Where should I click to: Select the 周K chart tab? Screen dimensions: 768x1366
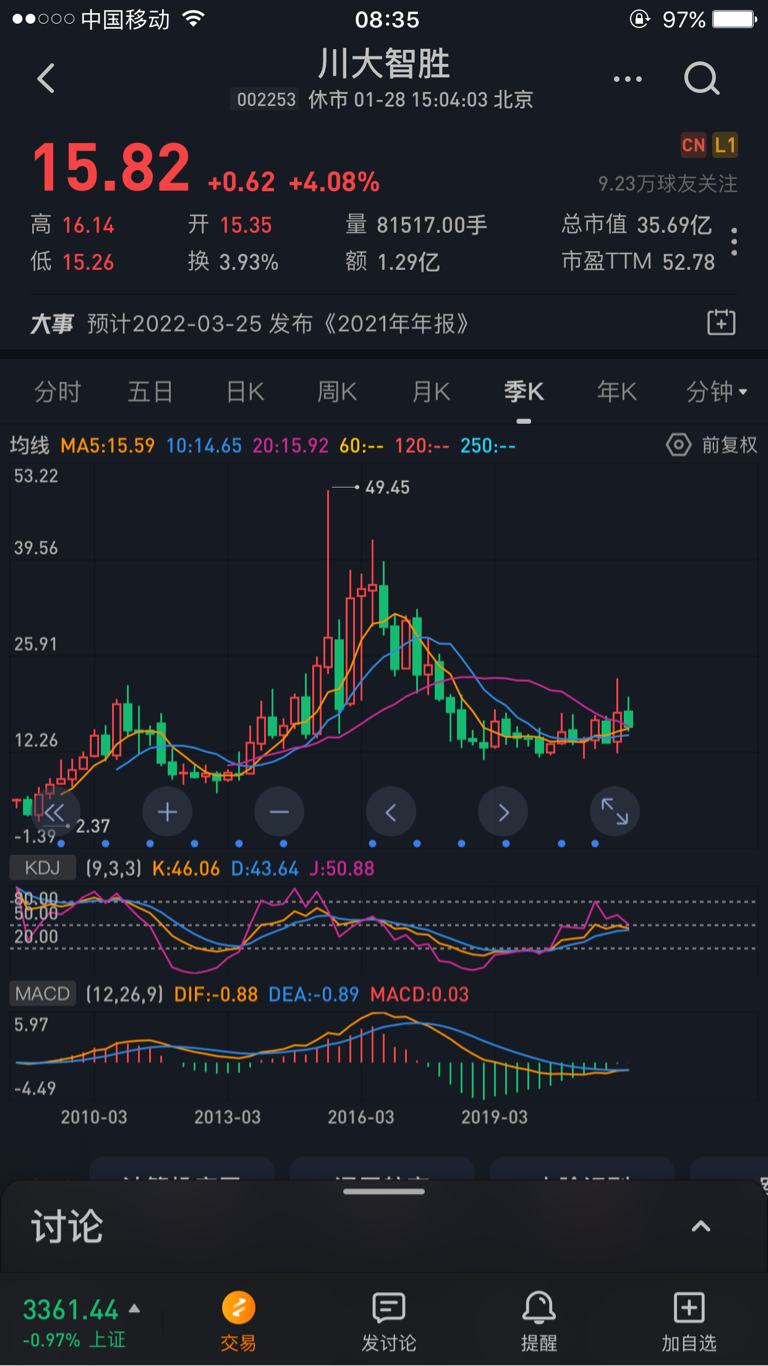337,392
